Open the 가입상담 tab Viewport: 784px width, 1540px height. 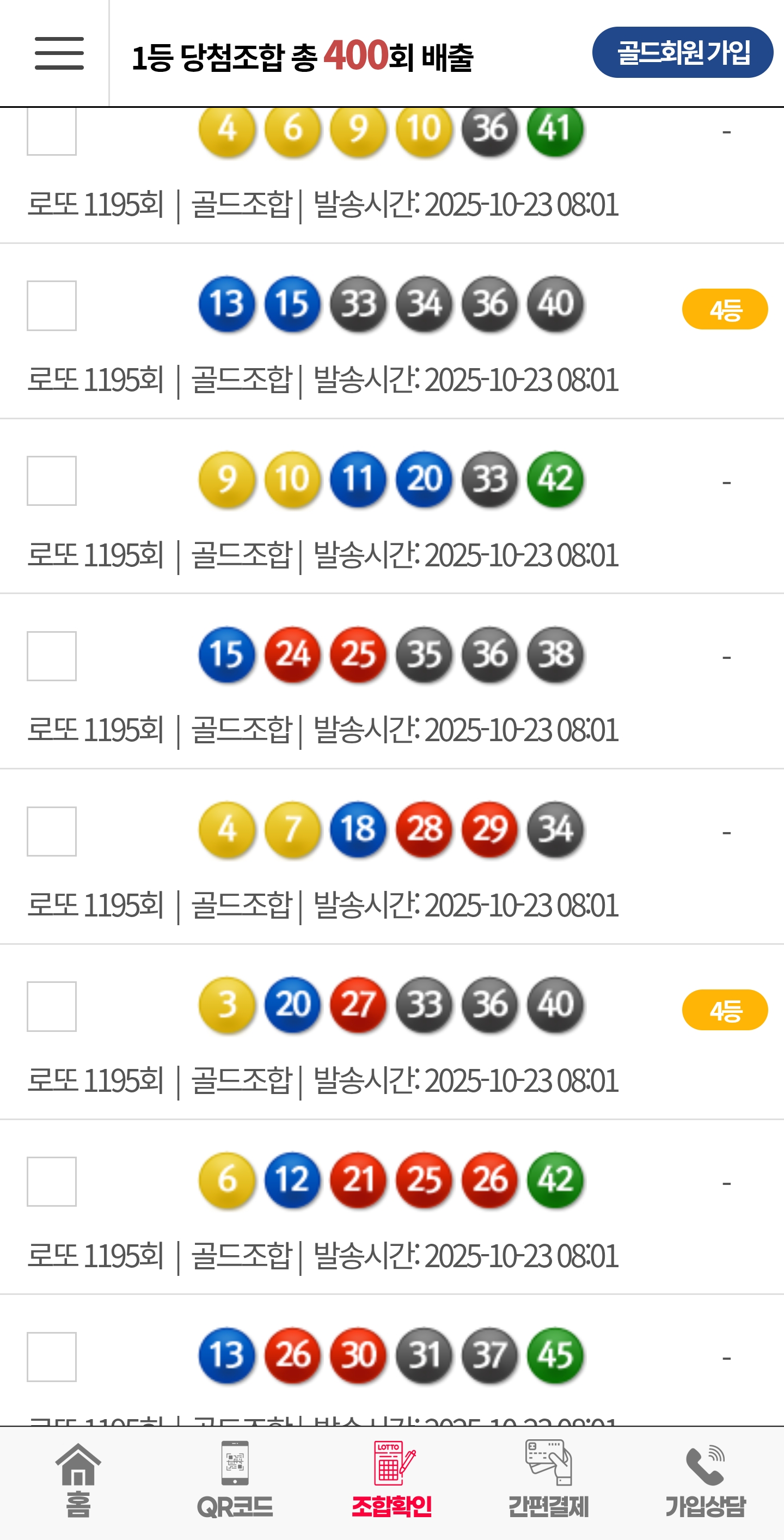pos(706,1480)
